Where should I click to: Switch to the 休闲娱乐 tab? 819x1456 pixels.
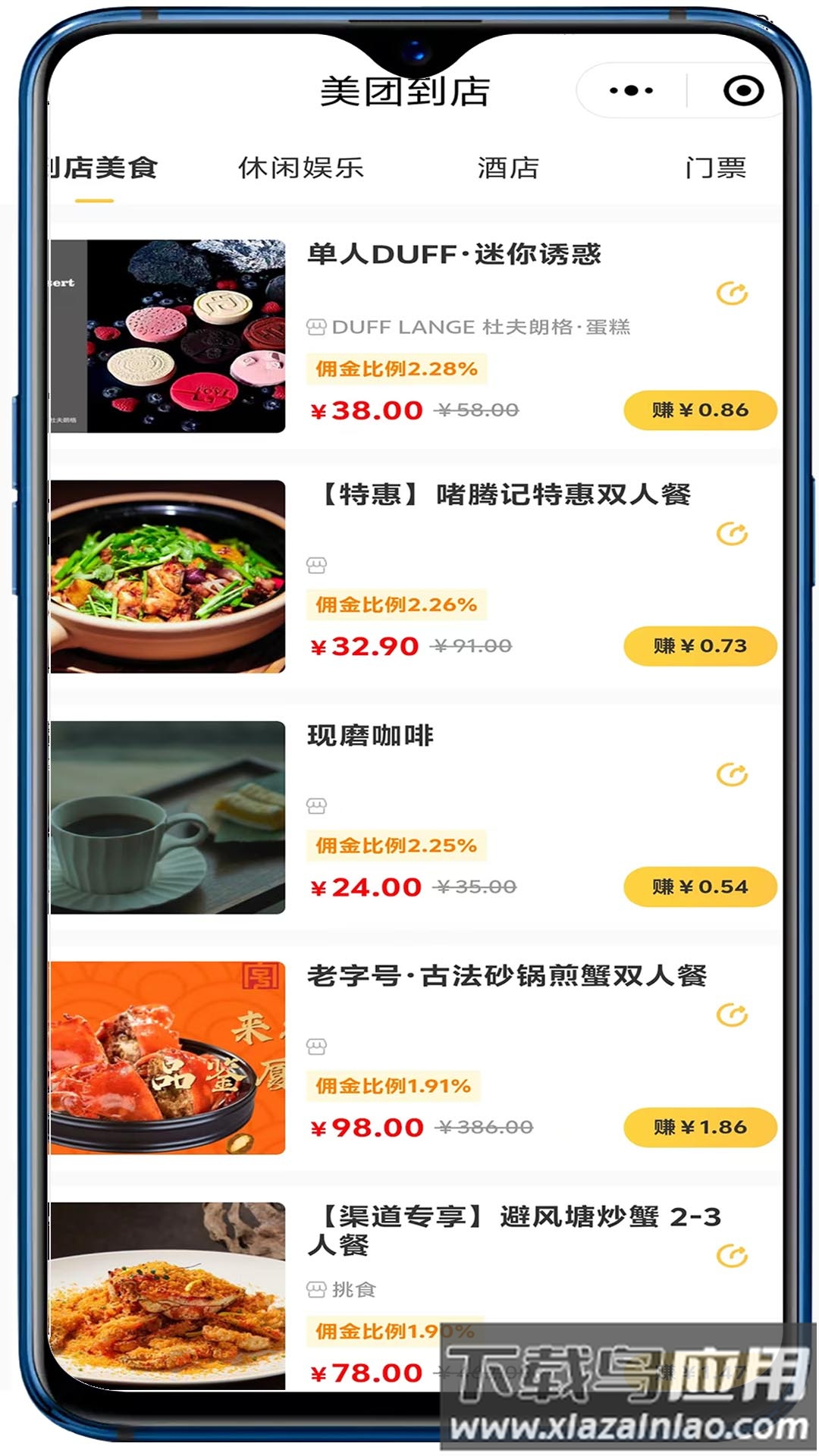click(301, 168)
